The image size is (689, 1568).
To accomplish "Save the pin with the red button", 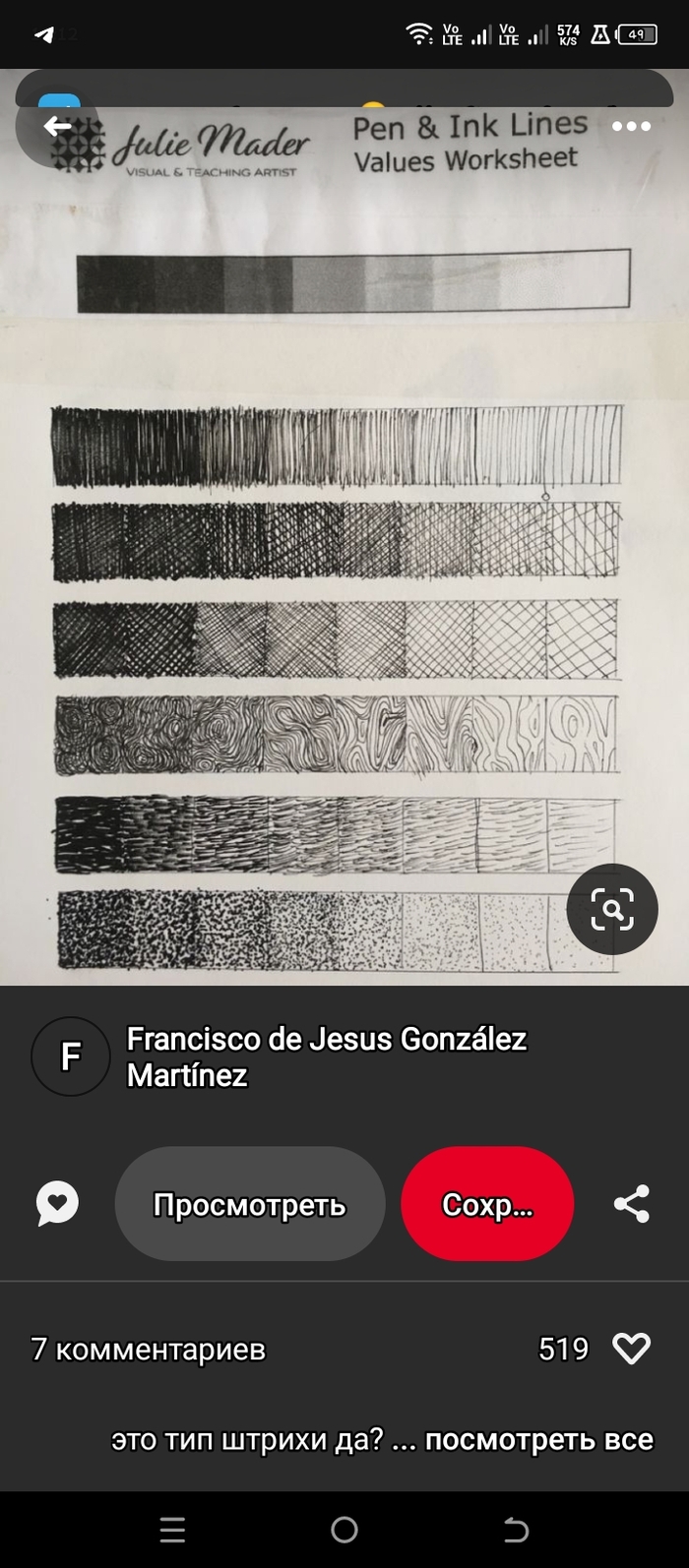I will pos(487,1204).
